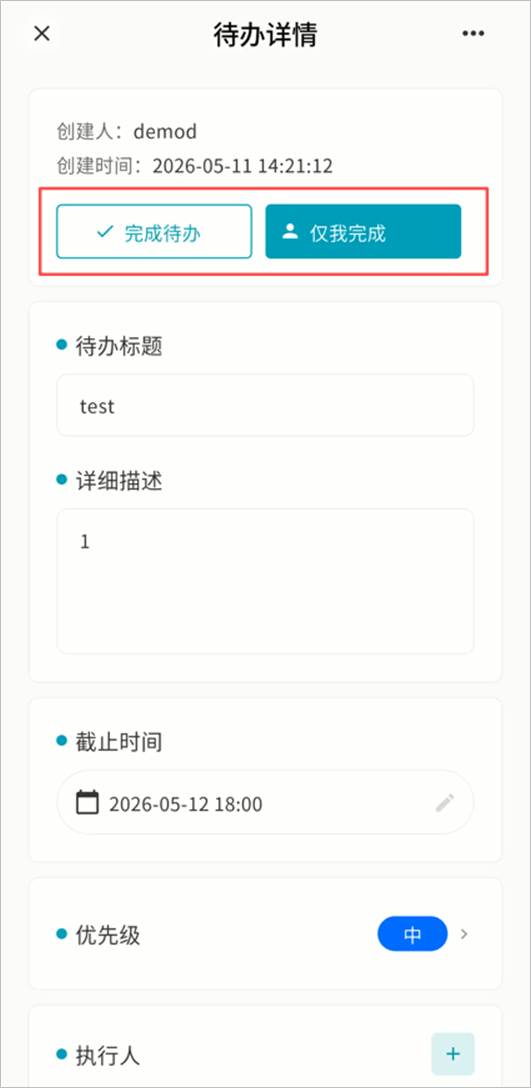Add an 执行人 with the plus button

453,1054
